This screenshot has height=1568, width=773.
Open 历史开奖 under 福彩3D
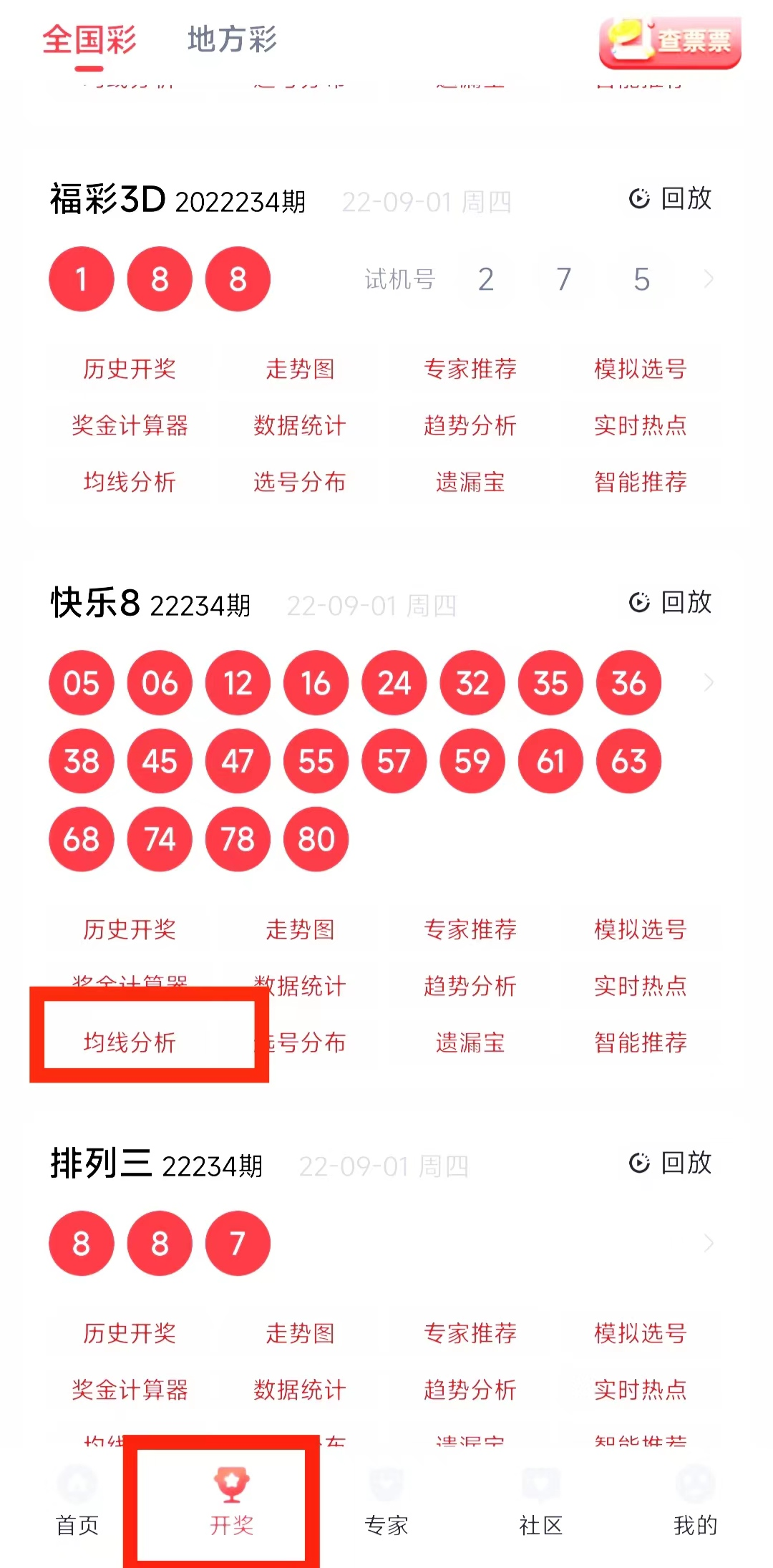tap(130, 369)
